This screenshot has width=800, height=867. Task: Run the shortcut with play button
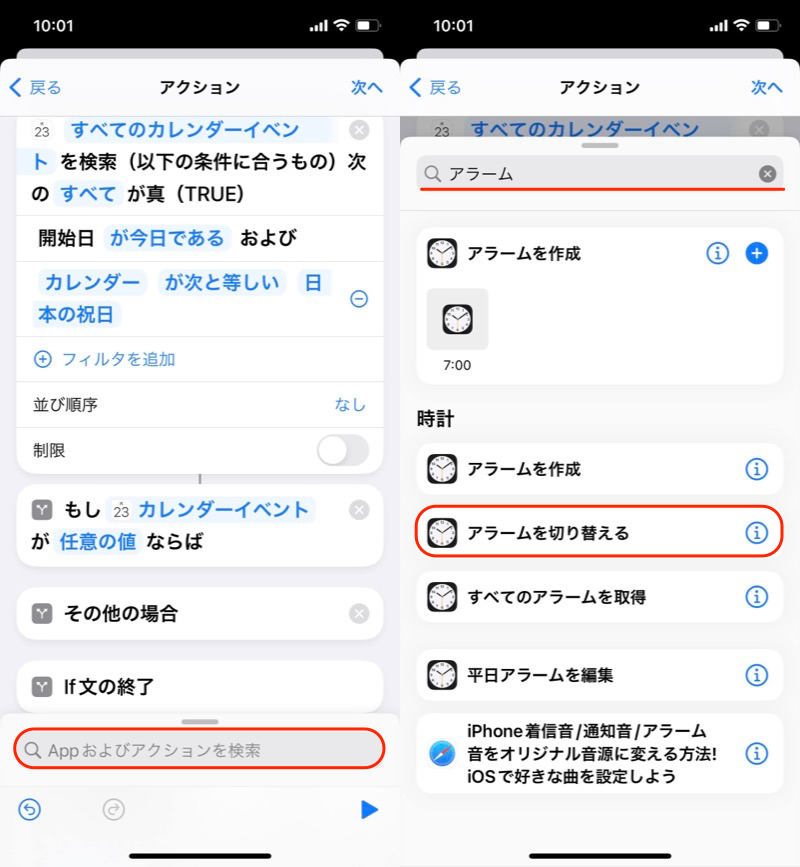tap(370, 810)
